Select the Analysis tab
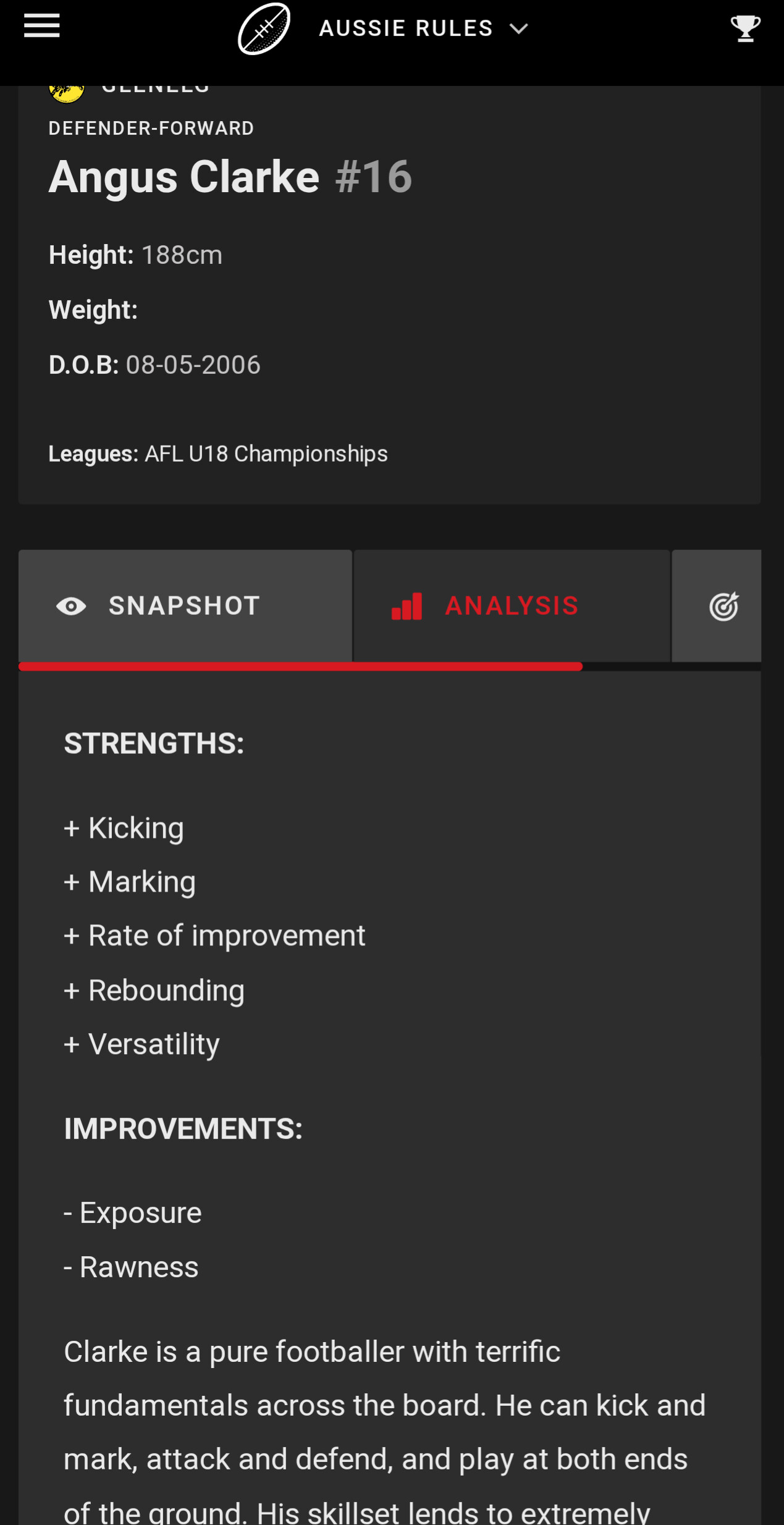The image size is (784, 1525). point(512,606)
